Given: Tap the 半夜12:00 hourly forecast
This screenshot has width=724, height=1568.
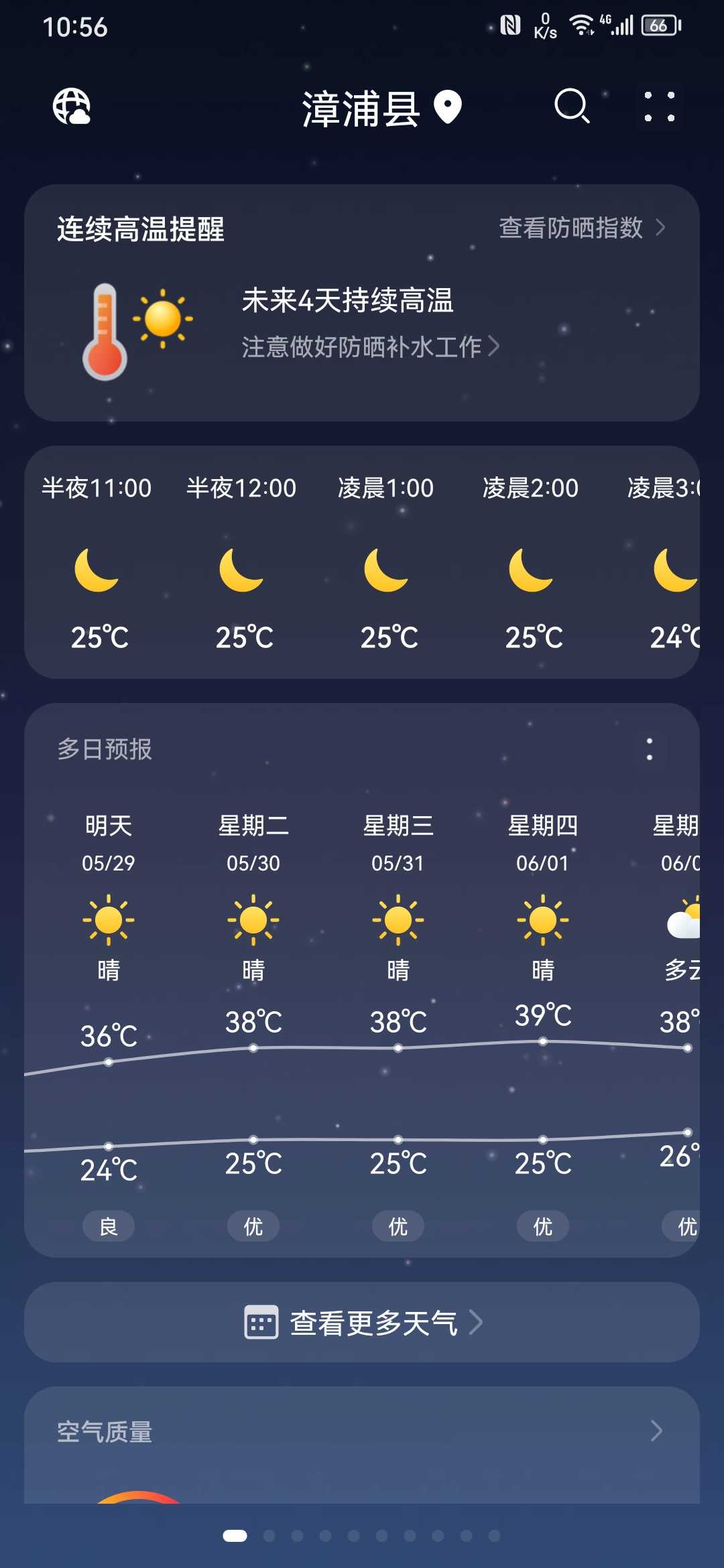Looking at the screenshot, I should [x=241, y=562].
